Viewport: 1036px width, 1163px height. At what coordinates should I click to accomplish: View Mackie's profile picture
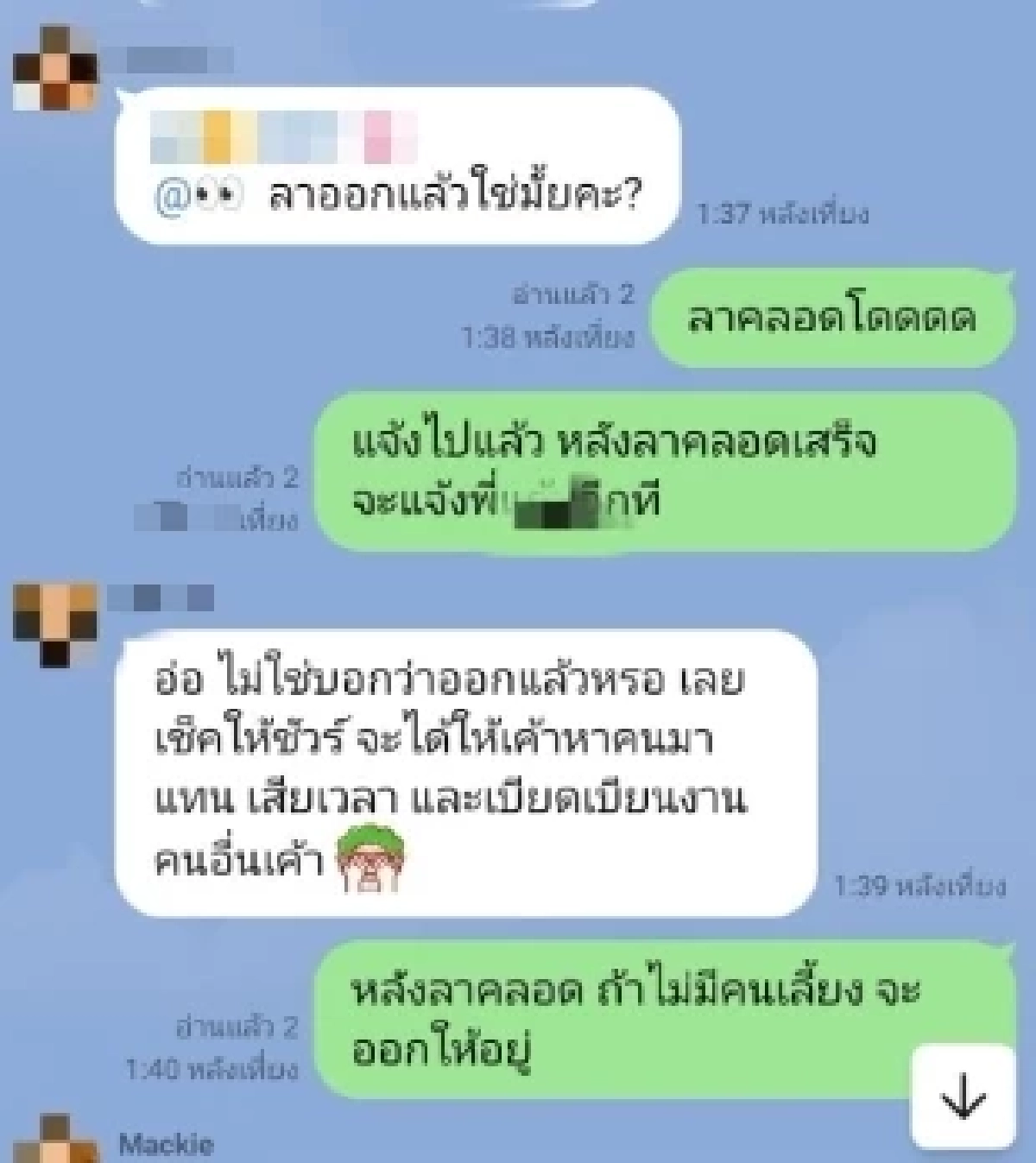(55, 1140)
